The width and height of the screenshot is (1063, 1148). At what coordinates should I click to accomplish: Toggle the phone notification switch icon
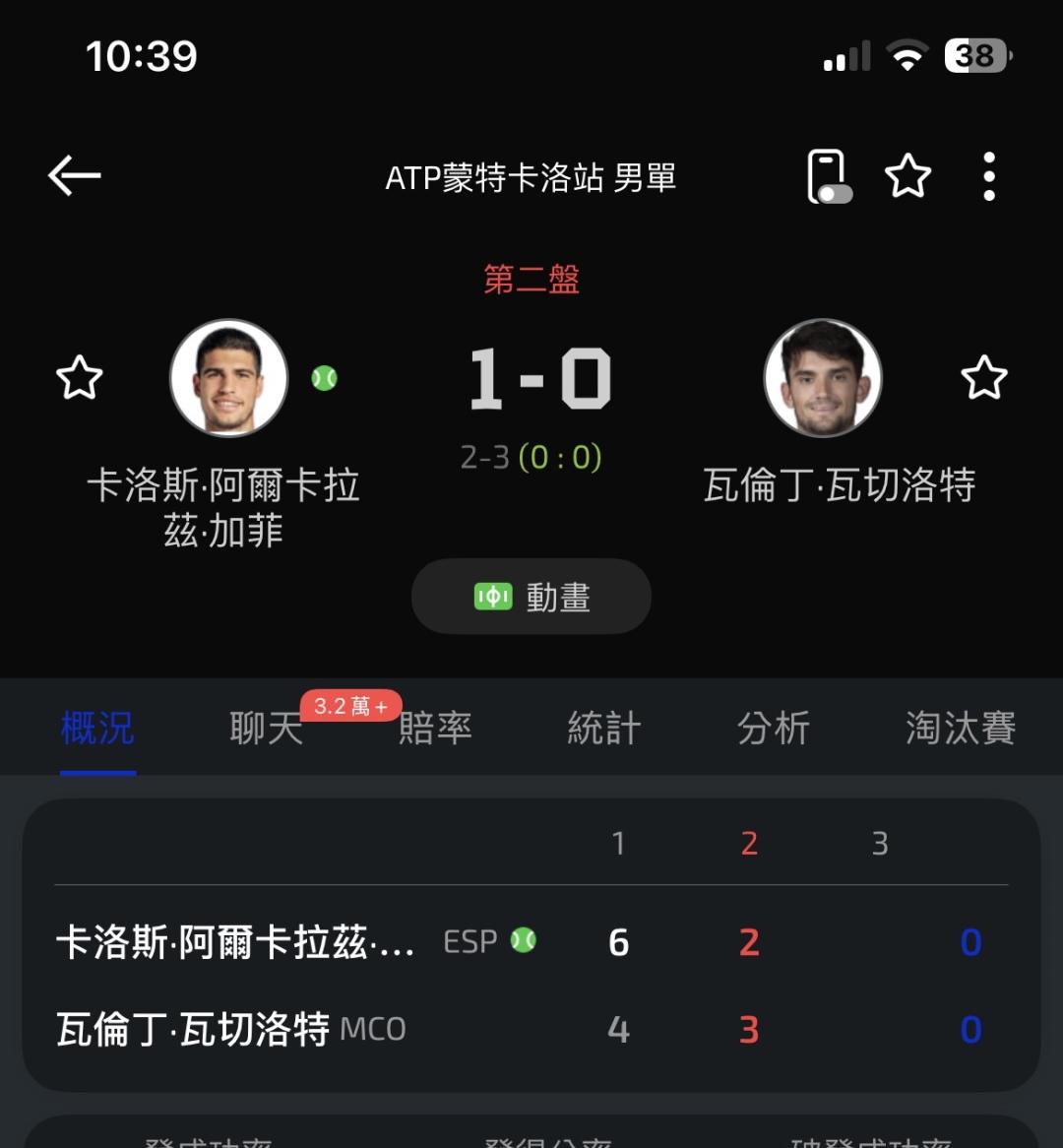point(829,177)
